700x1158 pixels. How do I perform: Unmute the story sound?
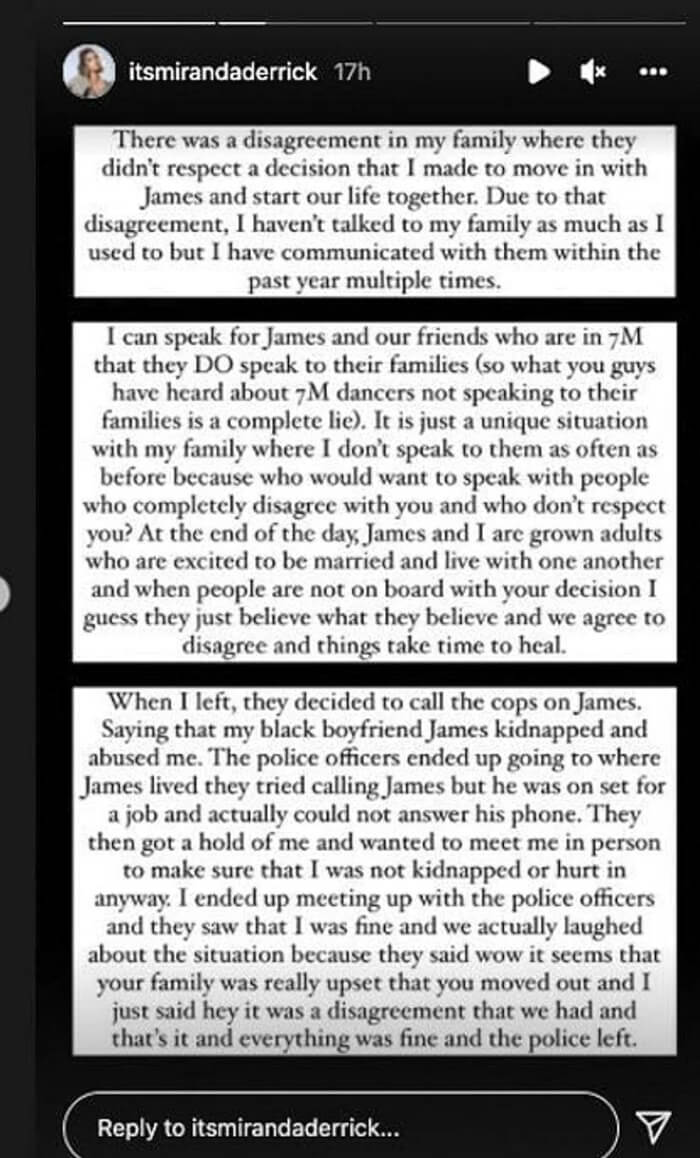click(594, 71)
